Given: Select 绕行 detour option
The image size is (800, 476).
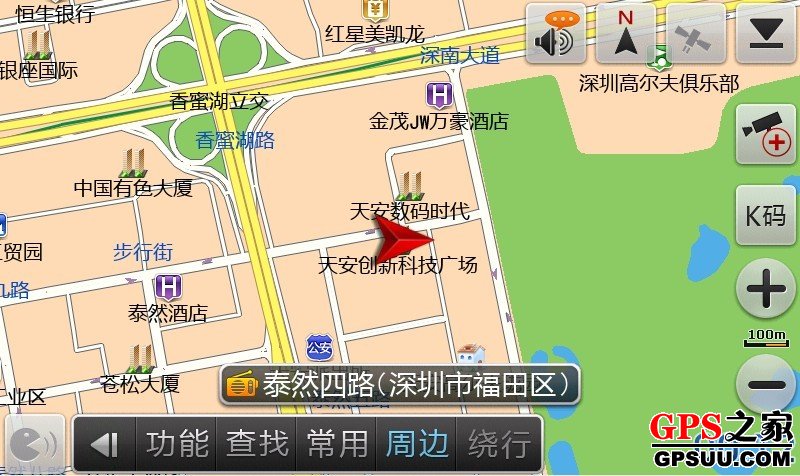Looking at the screenshot, I should [x=498, y=443].
